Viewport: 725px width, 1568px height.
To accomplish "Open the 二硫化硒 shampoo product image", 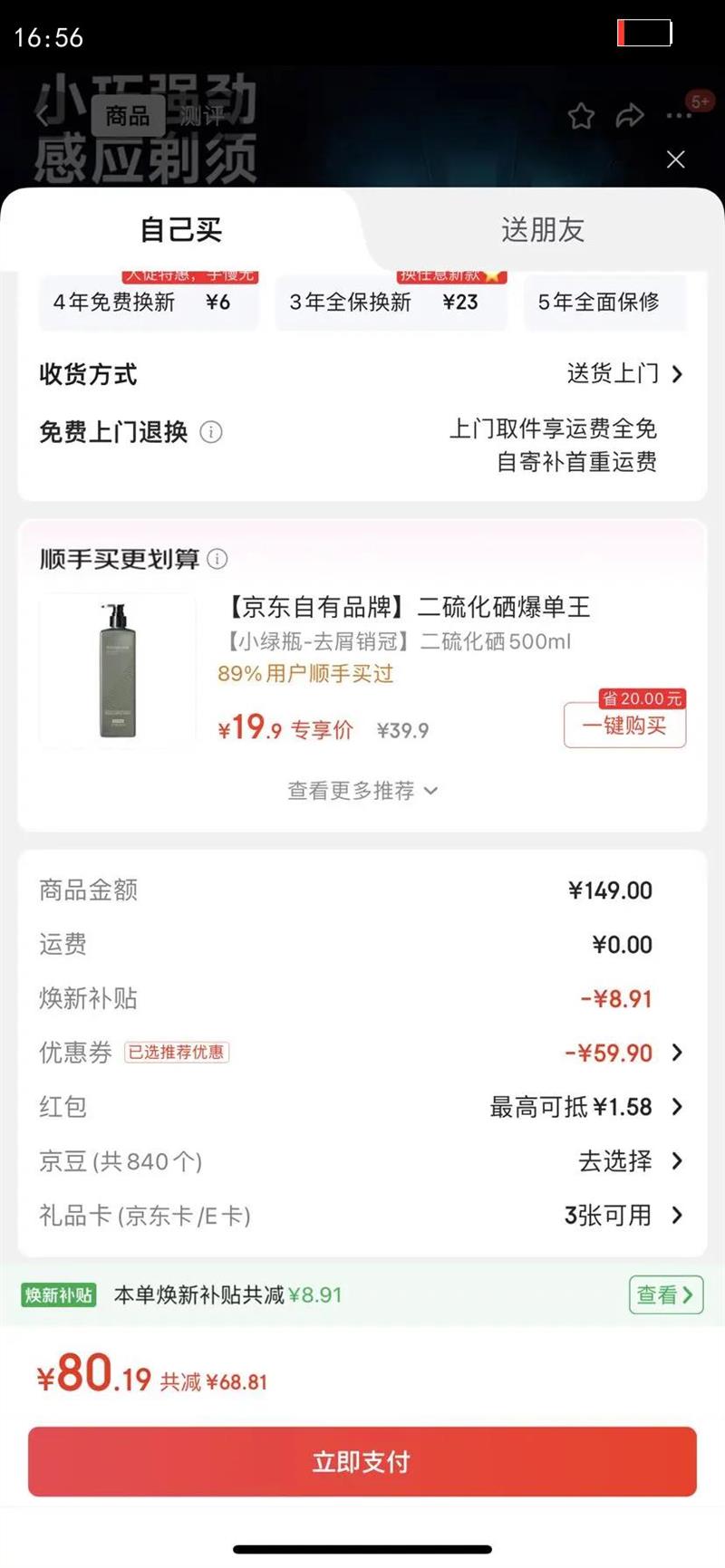I will [118, 670].
